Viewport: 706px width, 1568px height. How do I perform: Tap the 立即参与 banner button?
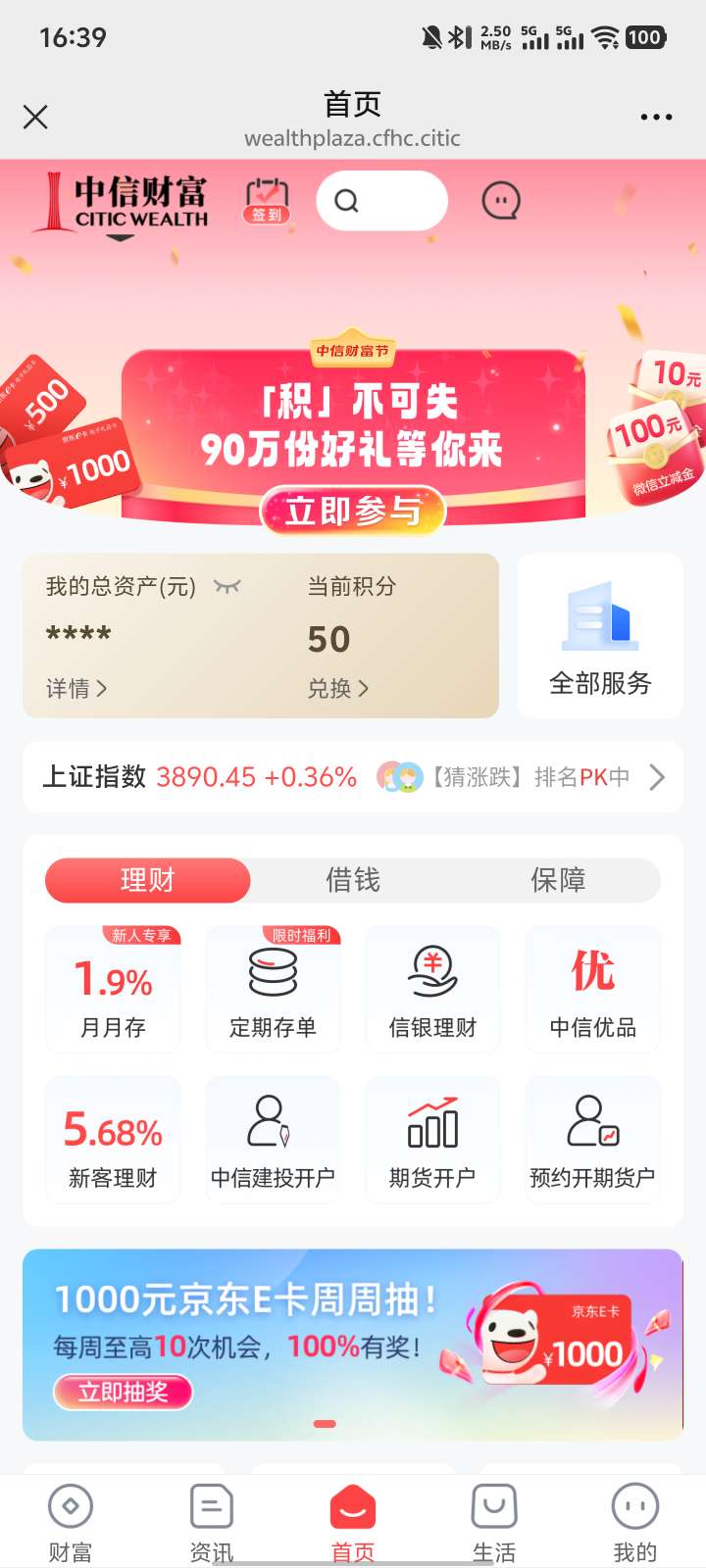click(352, 511)
